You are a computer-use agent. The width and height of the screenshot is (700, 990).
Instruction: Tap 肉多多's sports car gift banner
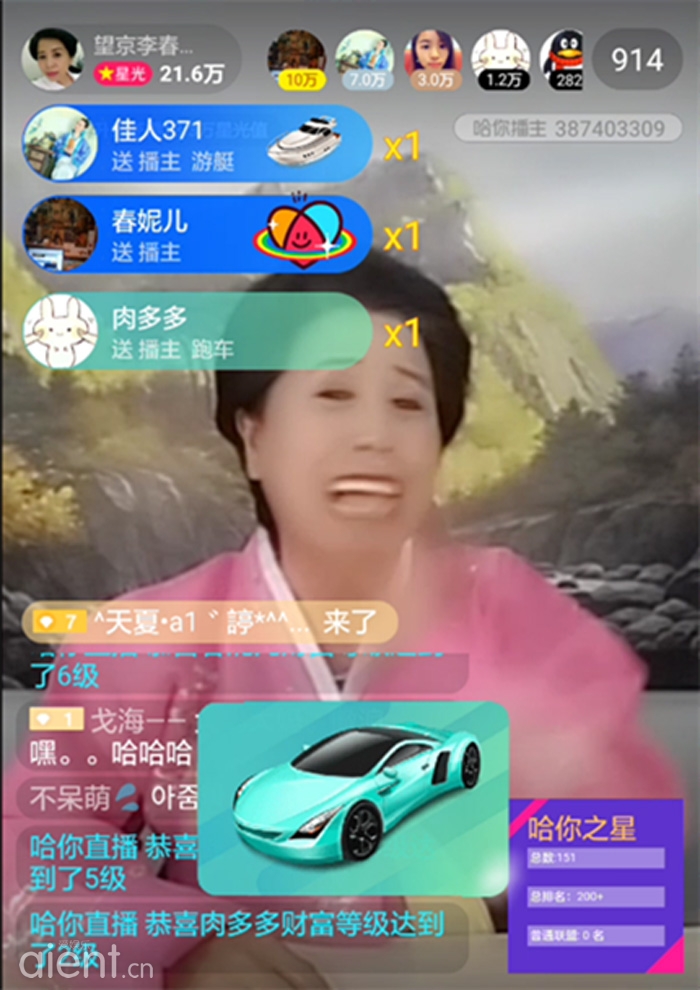[196, 331]
